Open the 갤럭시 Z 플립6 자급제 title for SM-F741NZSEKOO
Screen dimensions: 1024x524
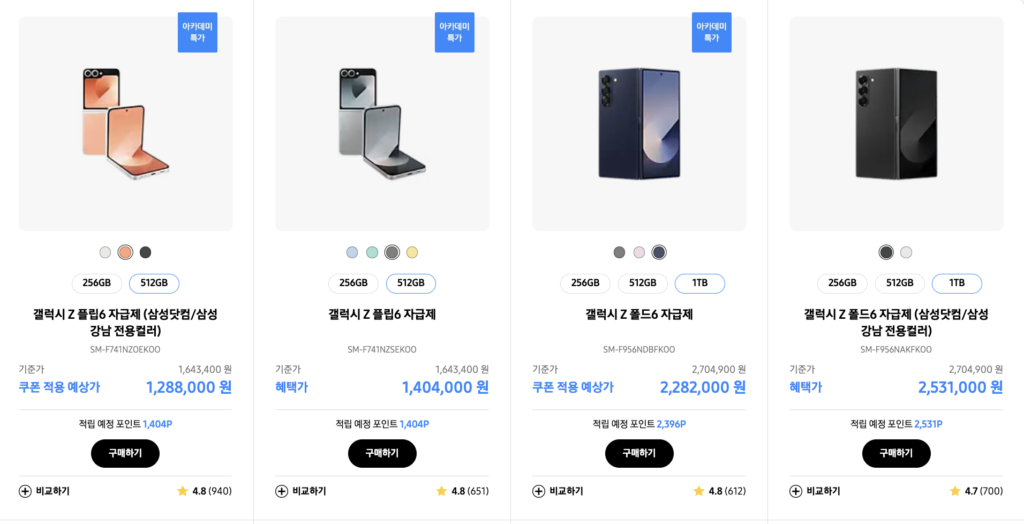pos(382,314)
